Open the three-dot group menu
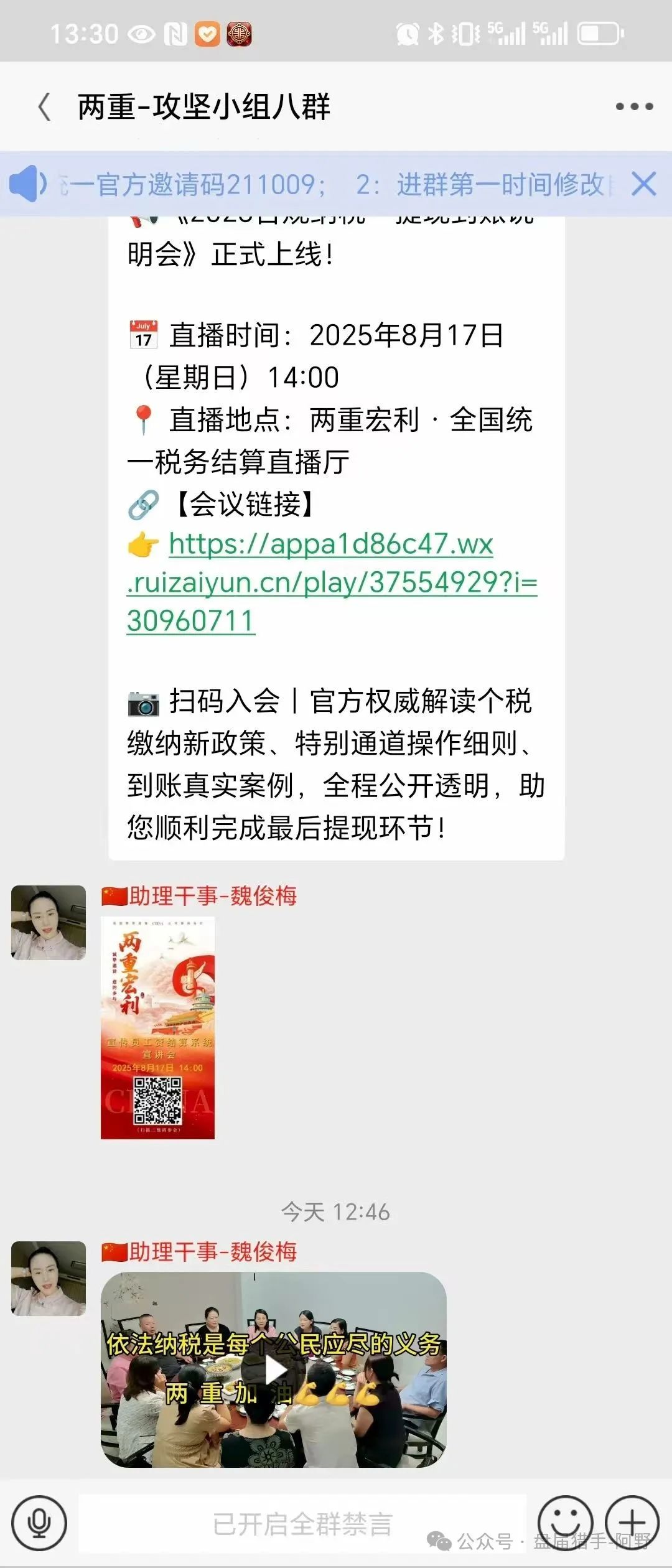Image resolution: width=672 pixels, height=1568 pixels. 634,107
